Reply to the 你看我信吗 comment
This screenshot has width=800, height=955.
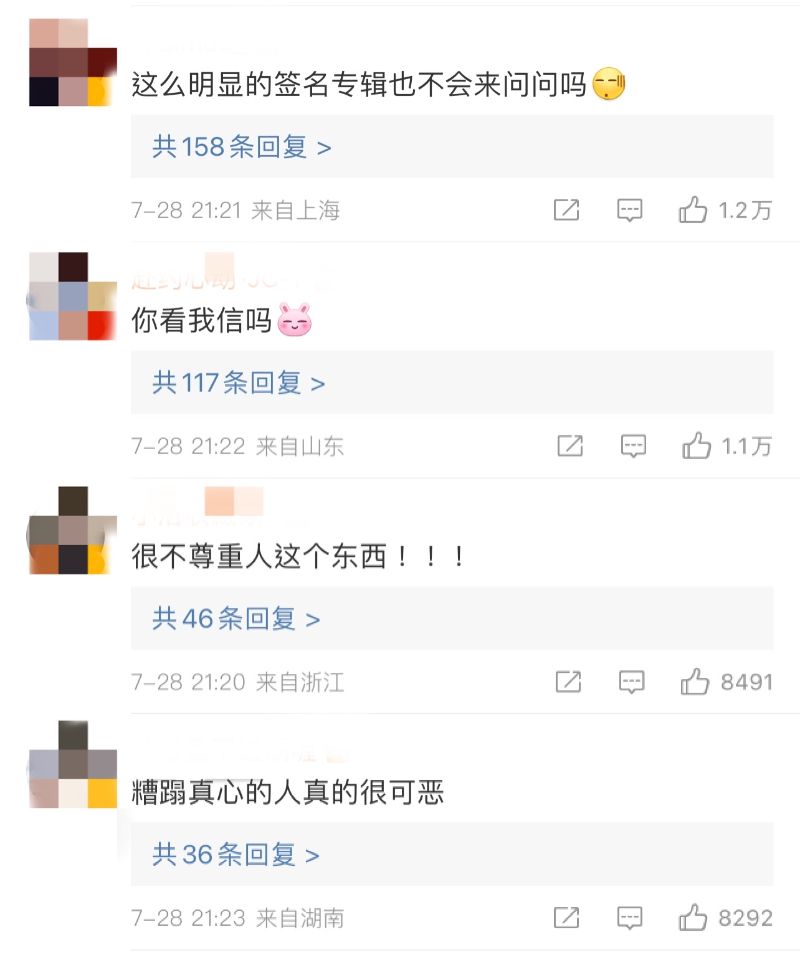click(x=633, y=446)
